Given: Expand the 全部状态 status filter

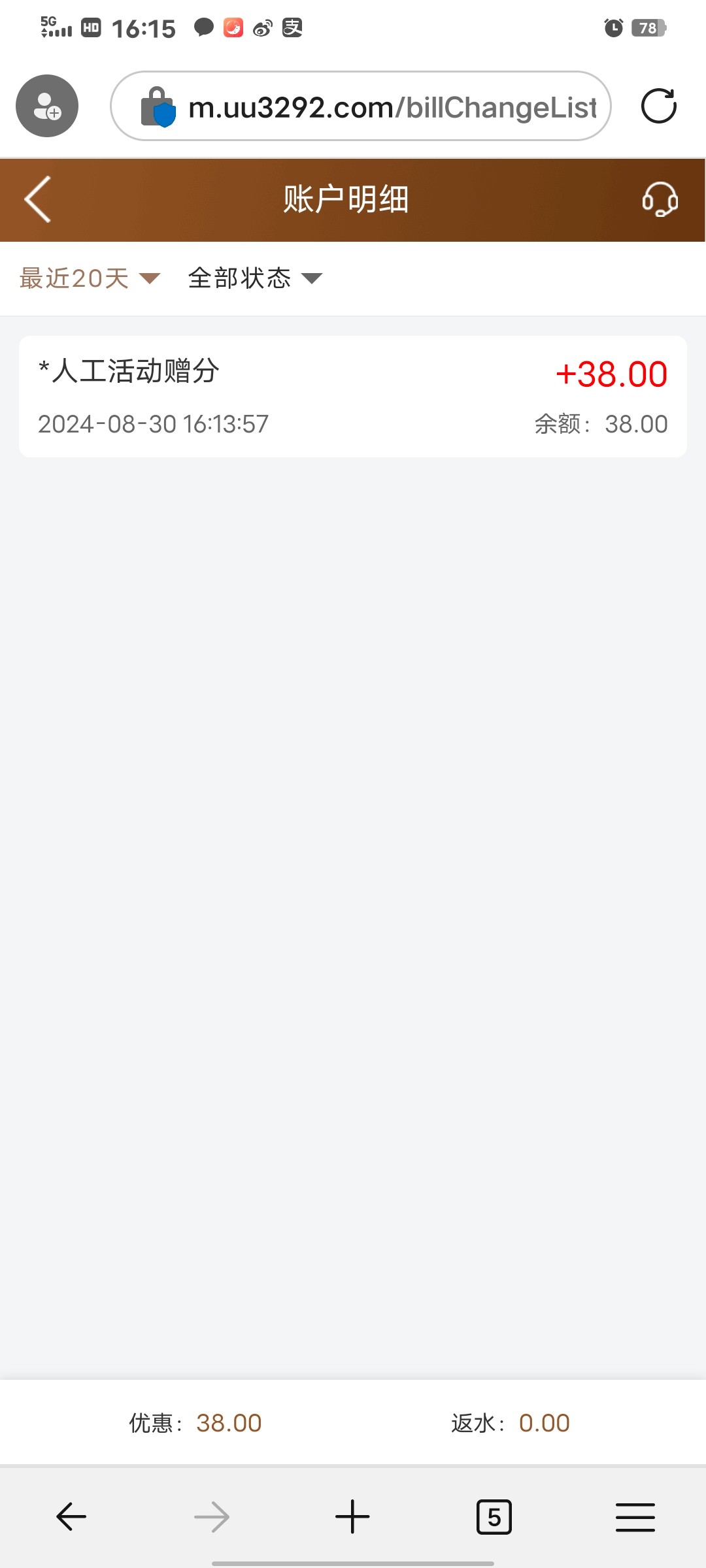Looking at the screenshot, I should point(255,278).
